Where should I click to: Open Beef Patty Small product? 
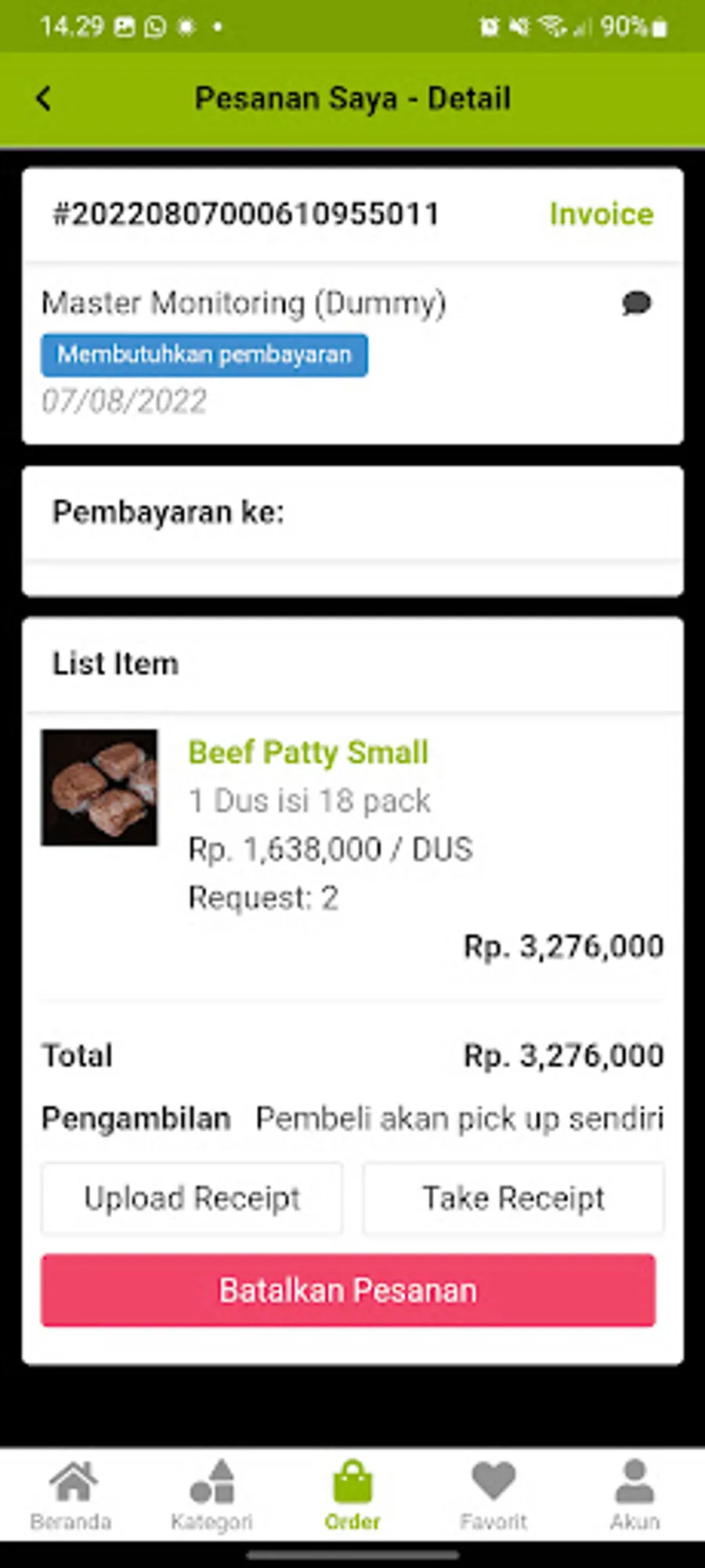tap(308, 752)
